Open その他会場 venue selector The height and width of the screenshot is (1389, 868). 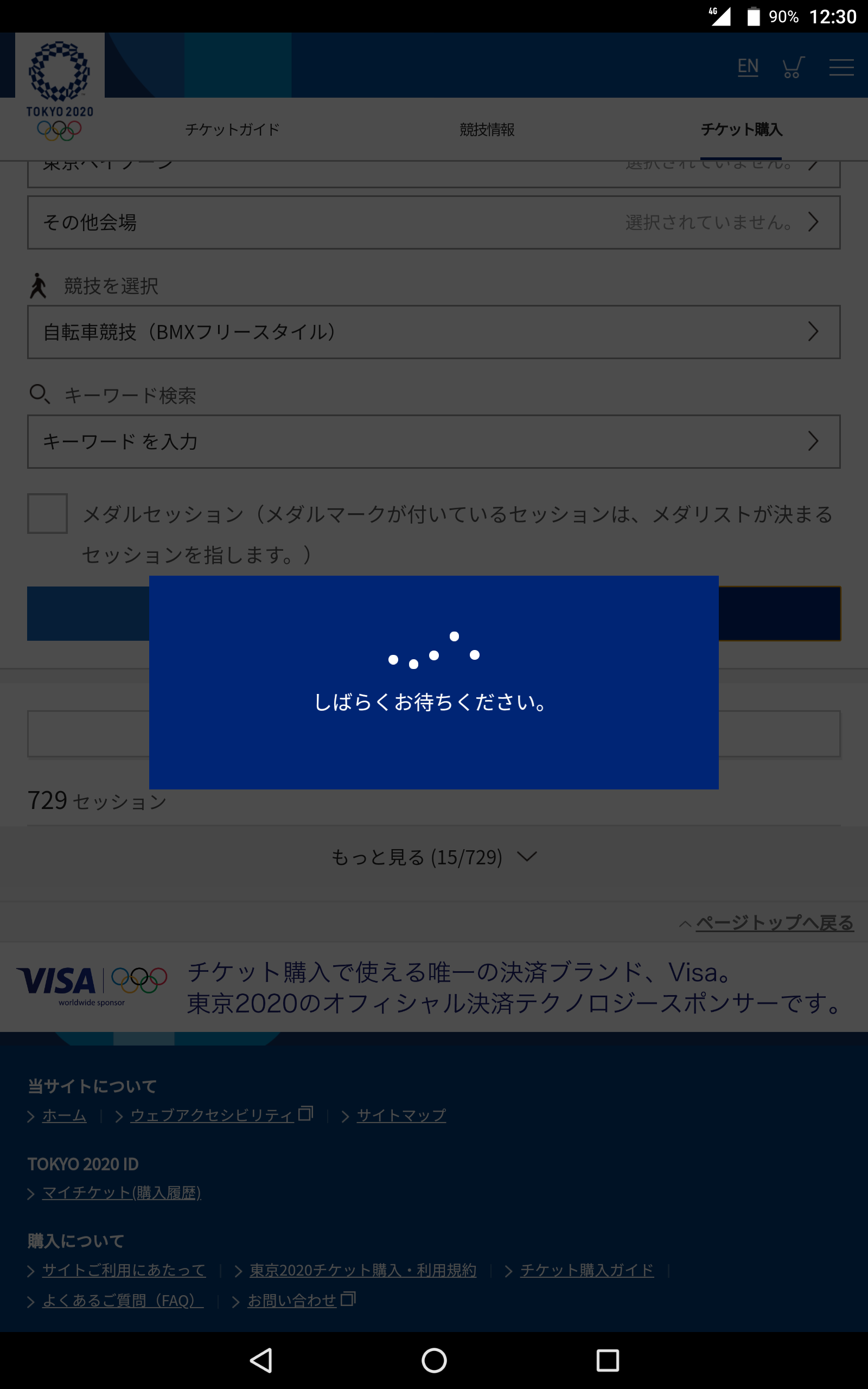pos(433,222)
